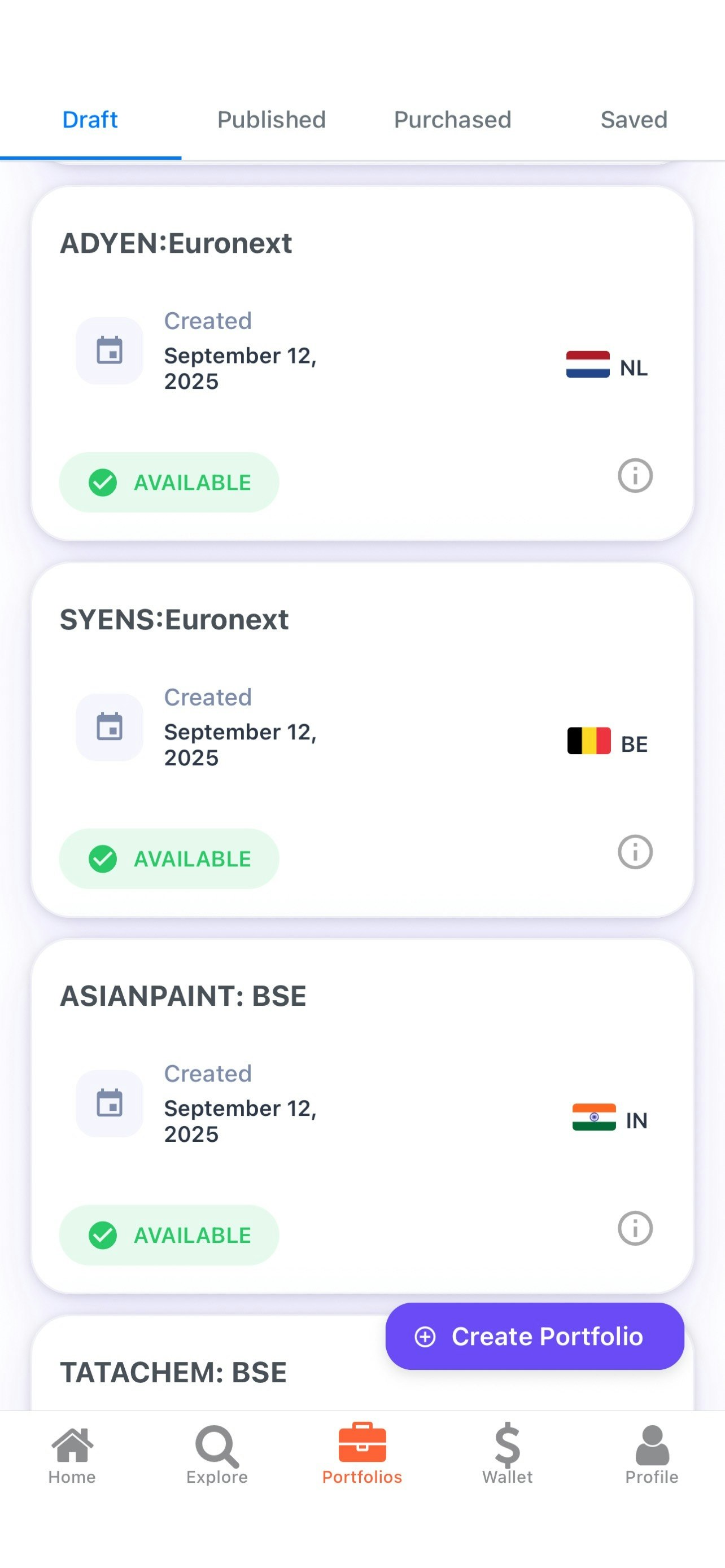
Task: Toggle the AVAILABLE status on ASIANPAINT
Action: (169, 1235)
